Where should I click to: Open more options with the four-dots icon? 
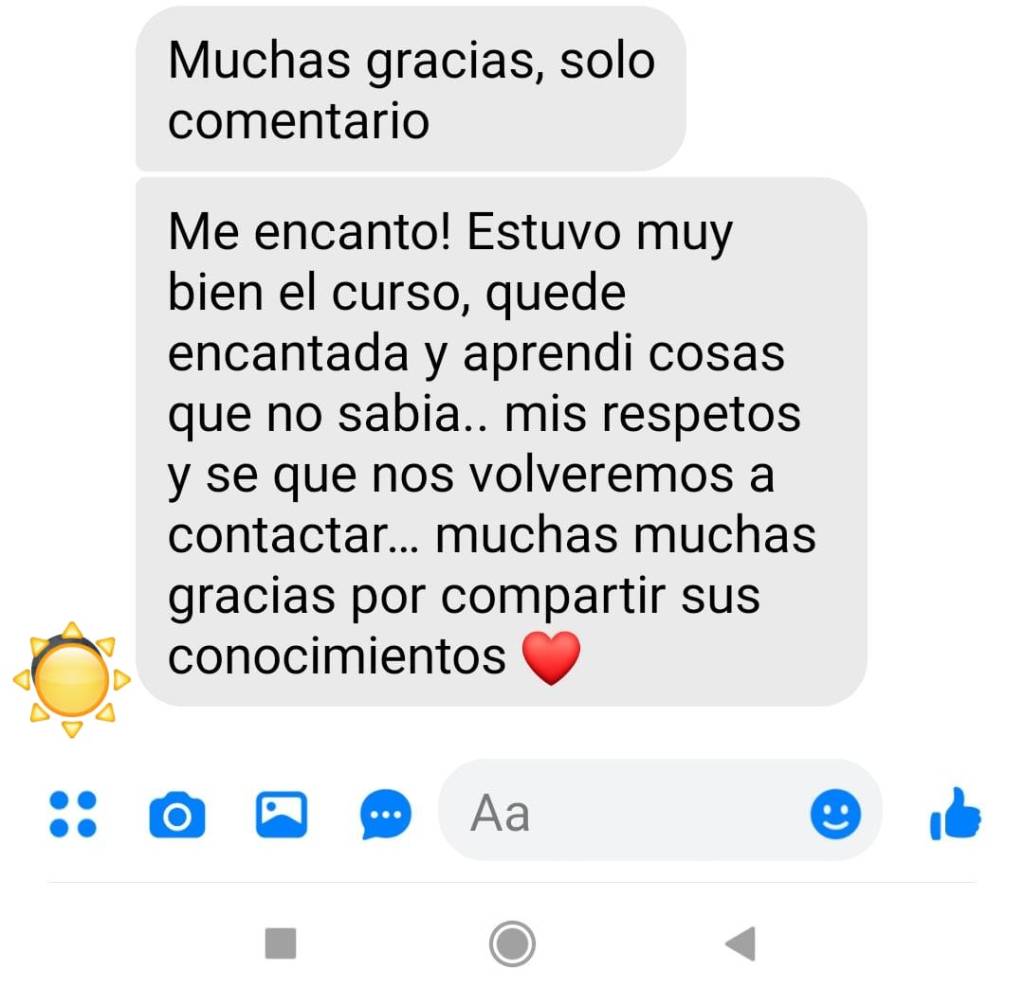(x=73, y=813)
